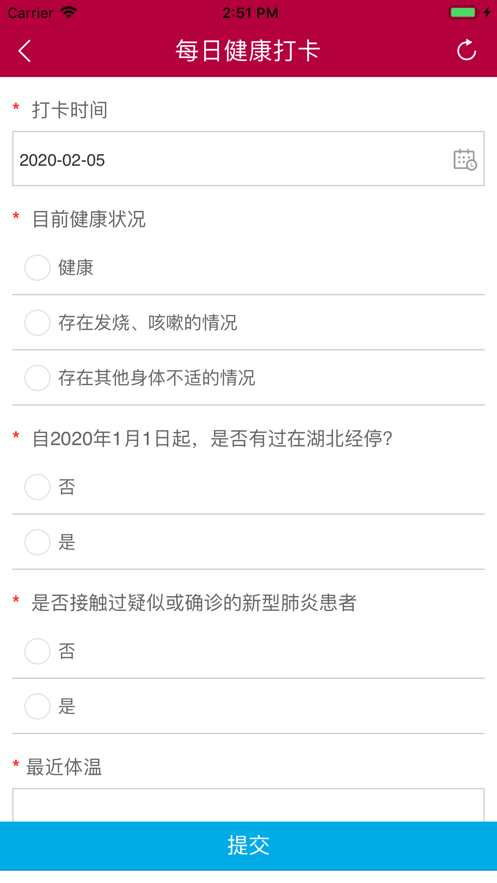The width and height of the screenshot is (497, 883).
Task: Refresh the daily health check-in page
Action: point(467,50)
